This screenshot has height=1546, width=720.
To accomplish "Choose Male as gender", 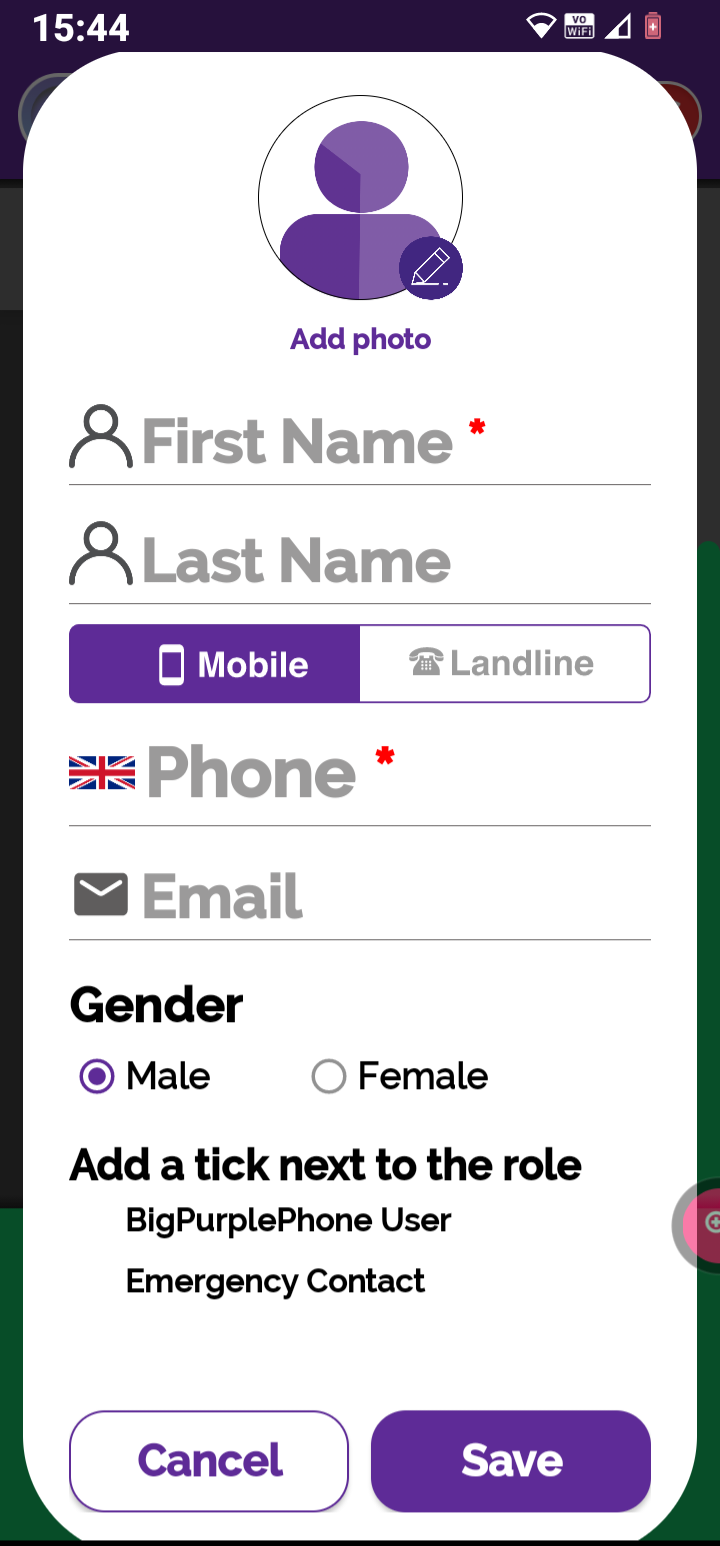I will tap(146, 1076).
